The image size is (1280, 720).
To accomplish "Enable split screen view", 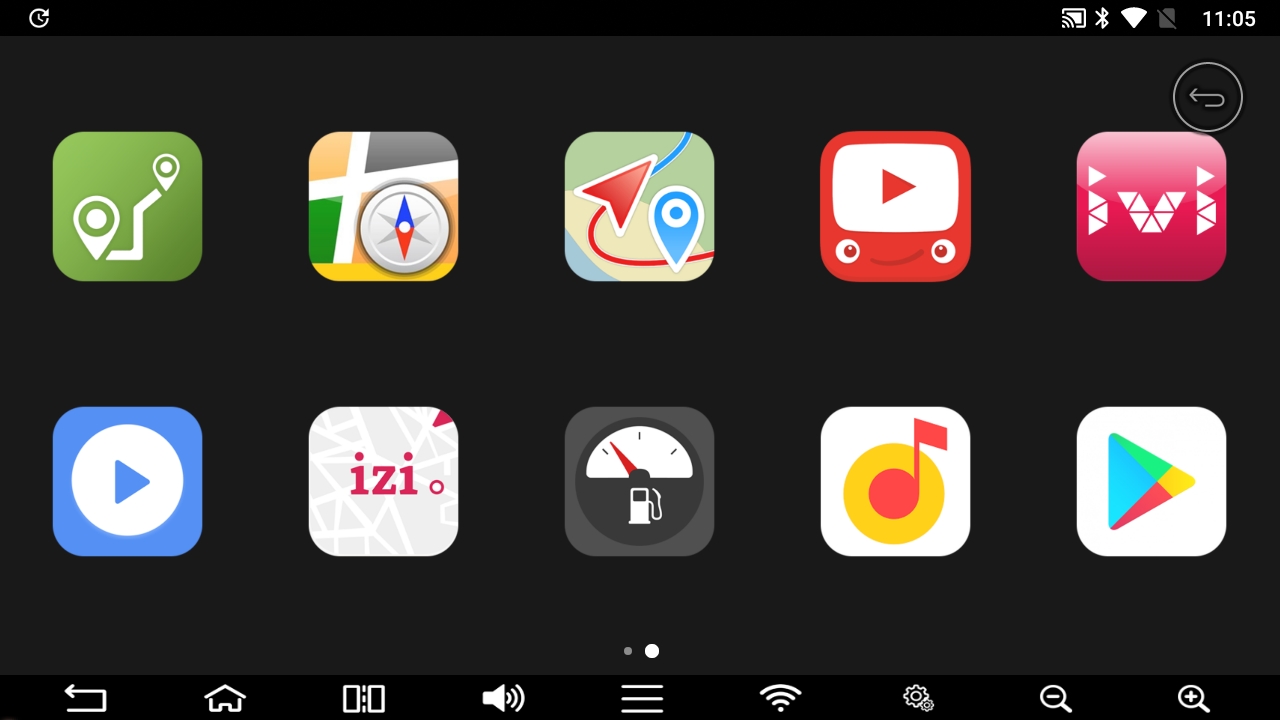I will pyautogui.click(x=364, y=698).
